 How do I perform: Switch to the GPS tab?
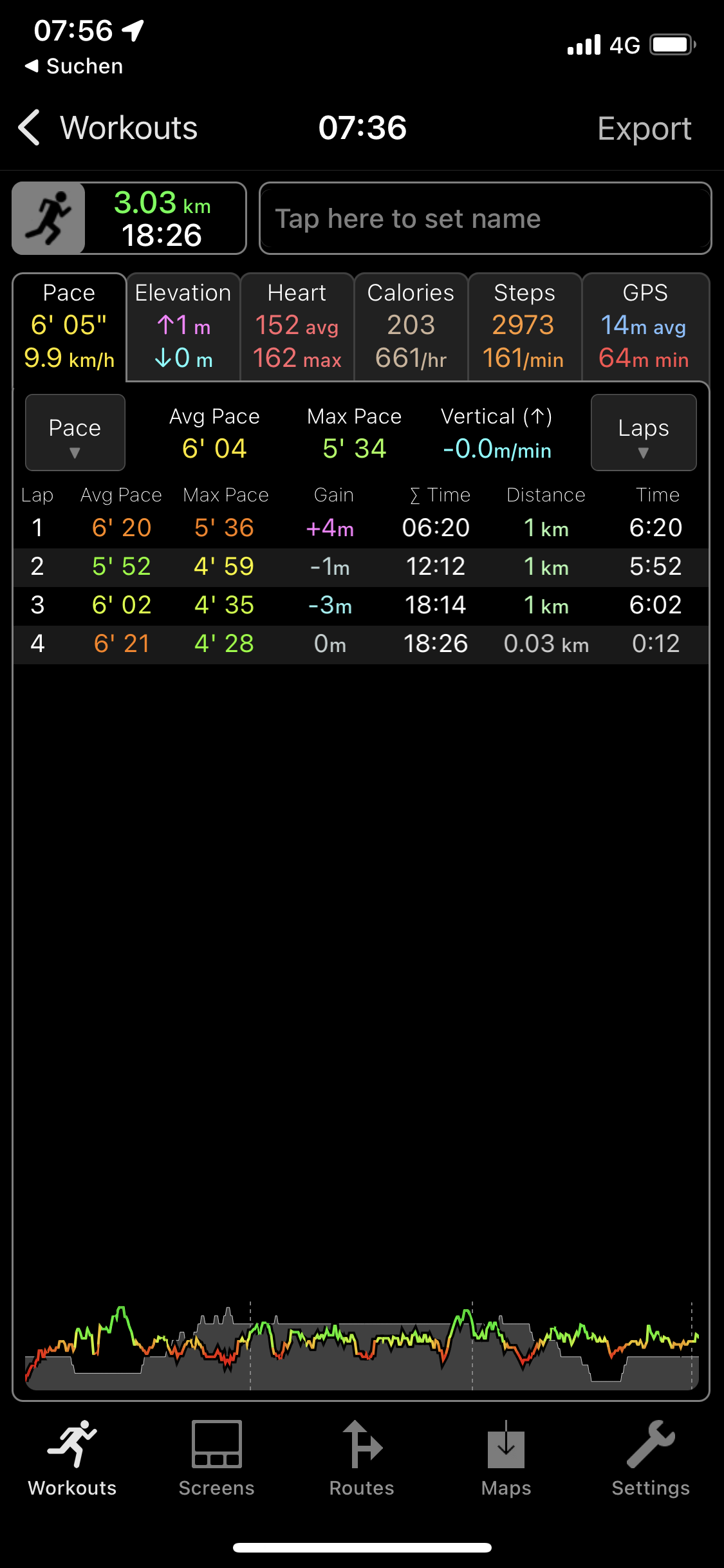coord(645,327)
